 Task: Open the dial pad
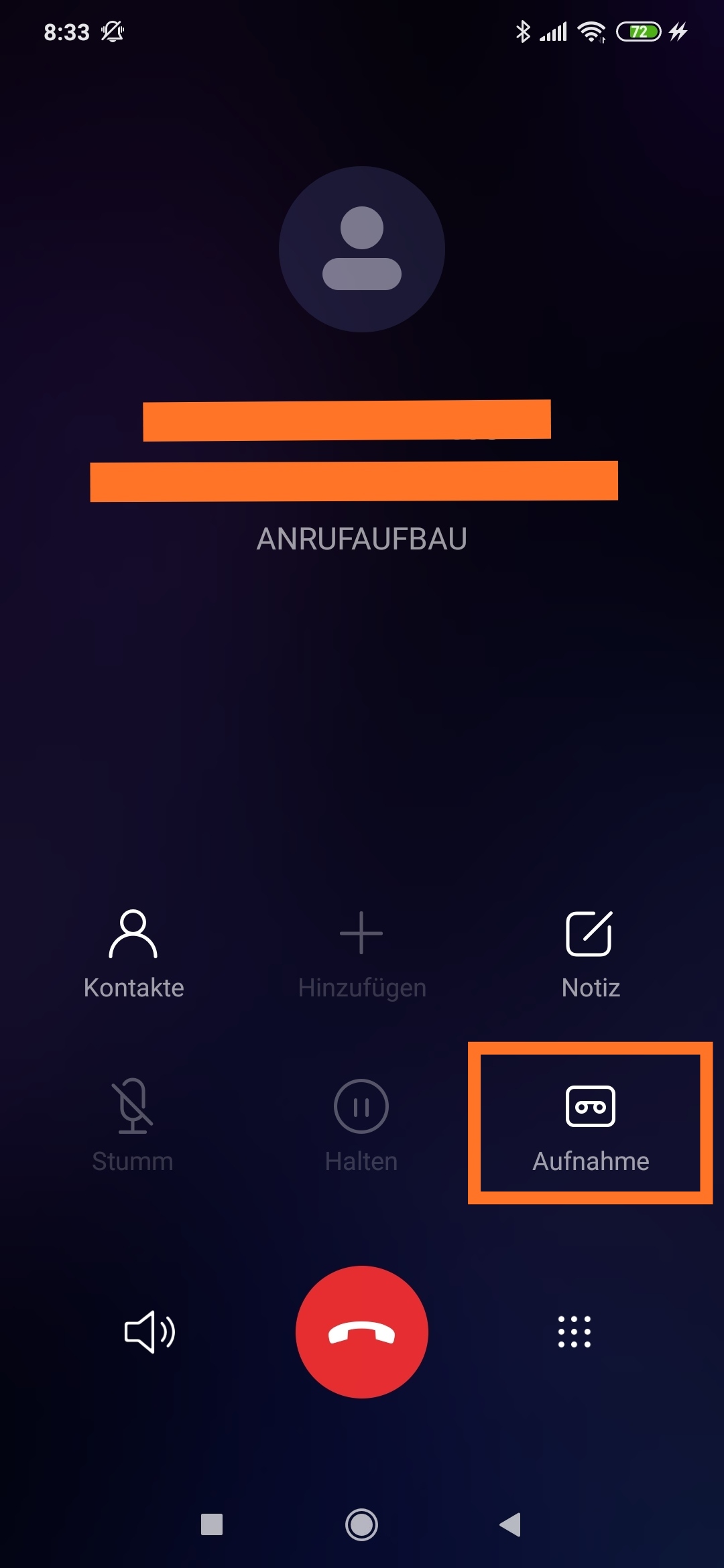575,1331
